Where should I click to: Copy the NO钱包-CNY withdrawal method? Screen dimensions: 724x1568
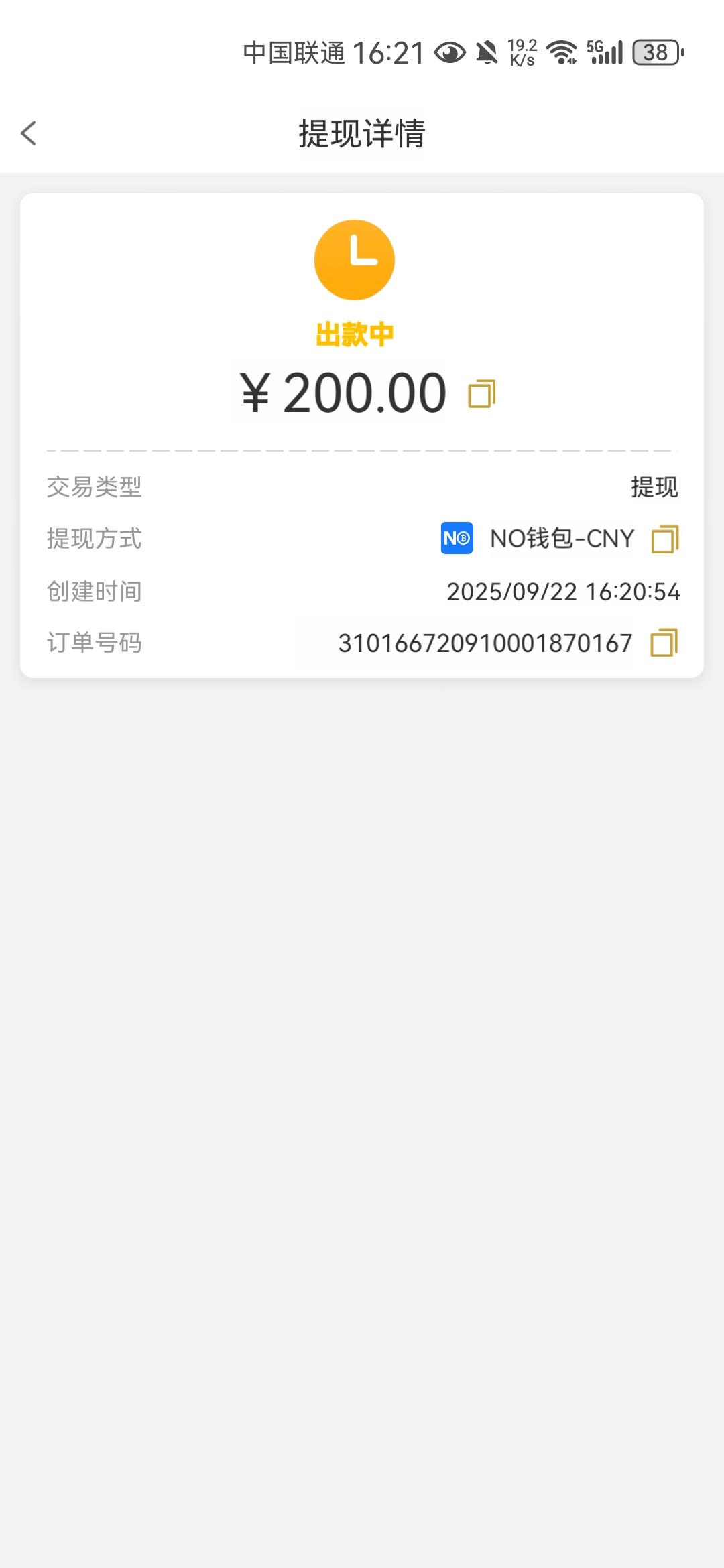tap(665, 537)
